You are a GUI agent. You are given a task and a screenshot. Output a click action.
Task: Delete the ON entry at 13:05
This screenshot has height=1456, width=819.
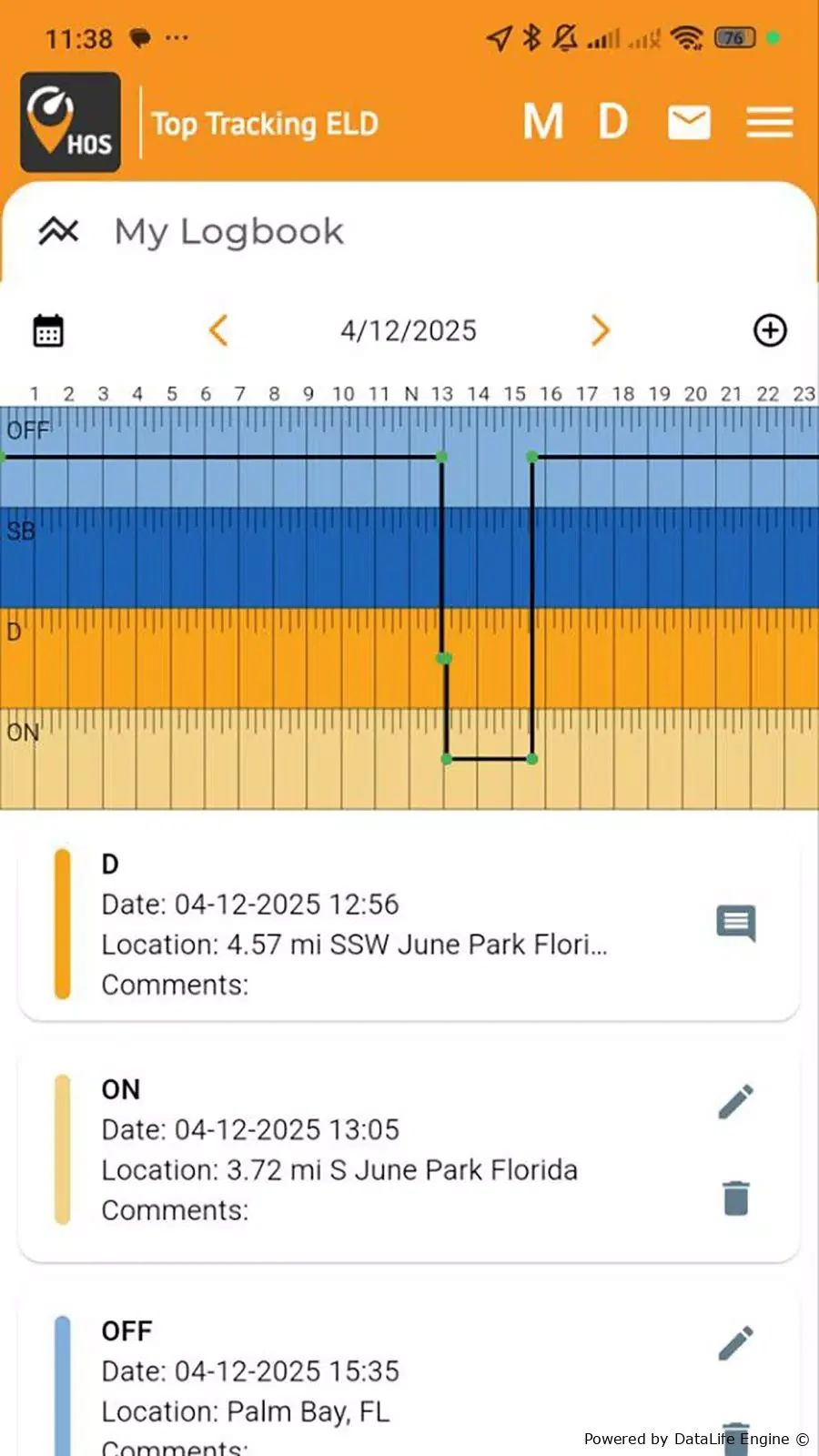(x=735, y=1198)
